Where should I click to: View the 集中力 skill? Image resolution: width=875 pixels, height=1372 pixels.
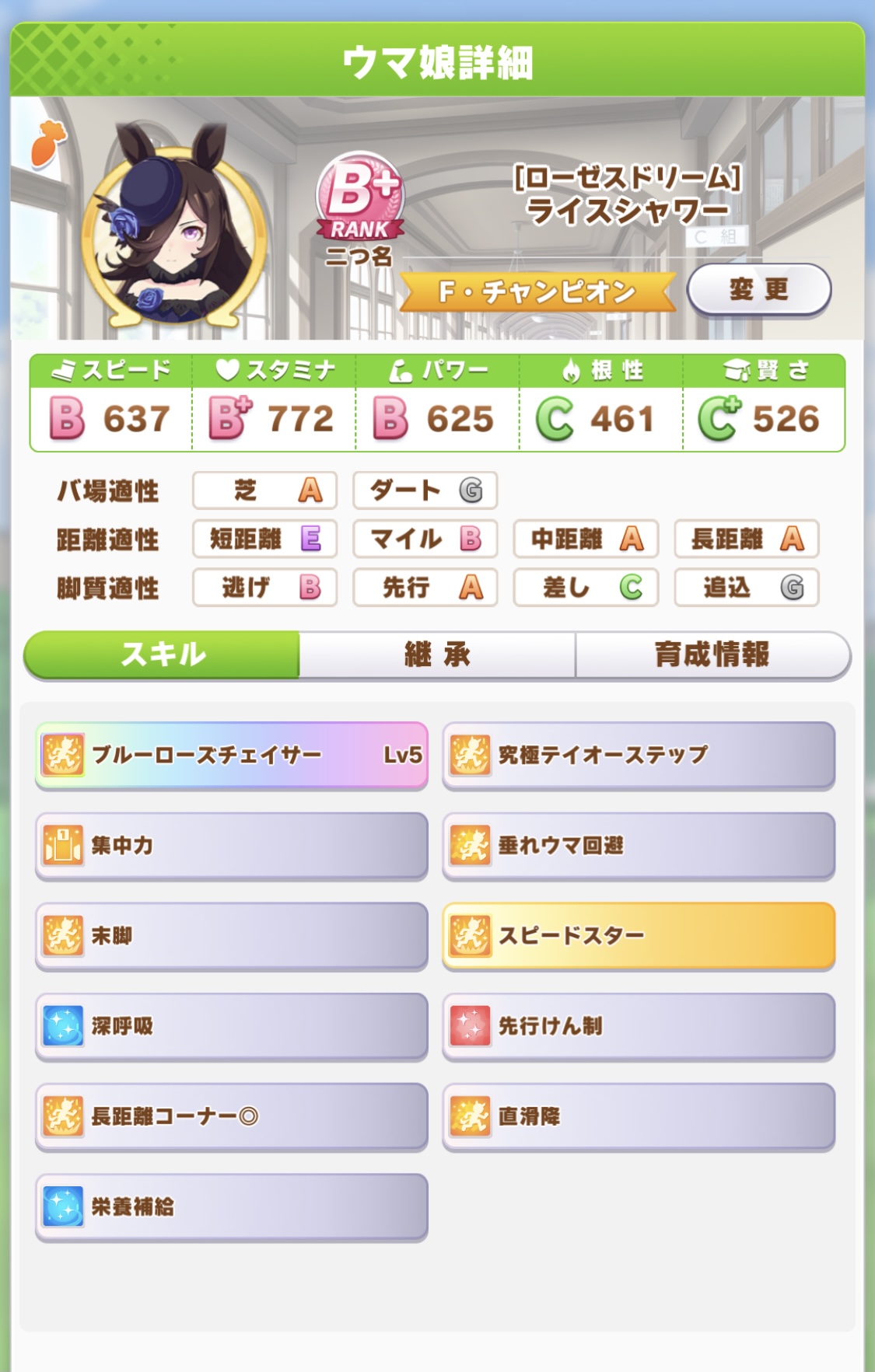[x=232, y=845]
